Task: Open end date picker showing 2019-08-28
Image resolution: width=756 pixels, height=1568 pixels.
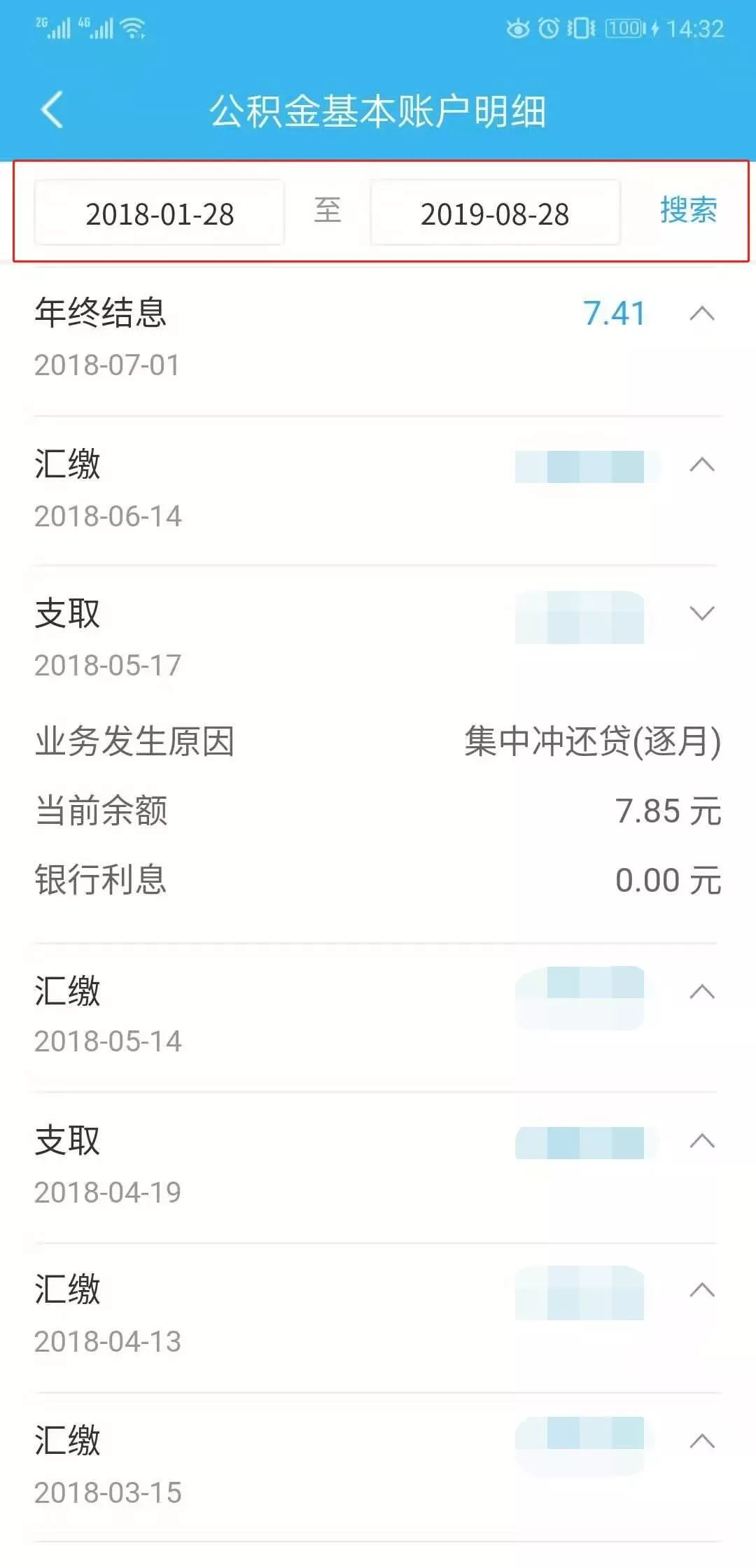Action: (x=495, y=213)
